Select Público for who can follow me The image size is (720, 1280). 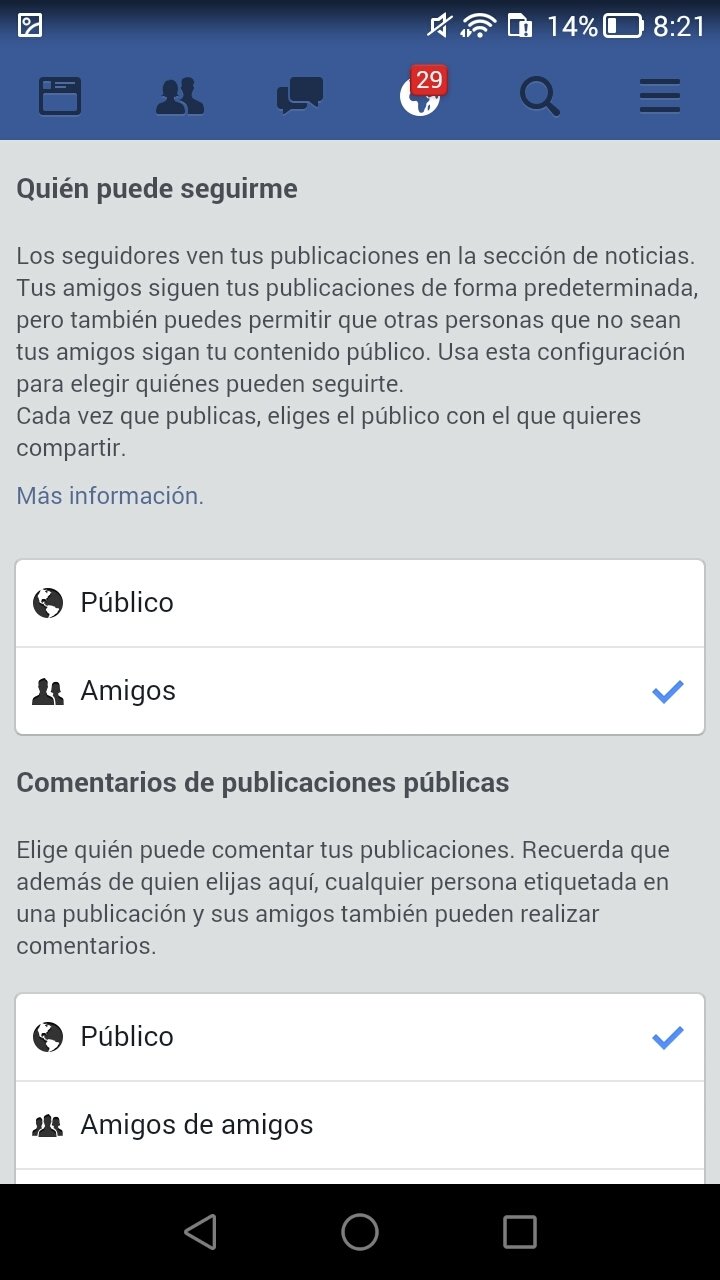pyautogui.click(x=360, y=603)
